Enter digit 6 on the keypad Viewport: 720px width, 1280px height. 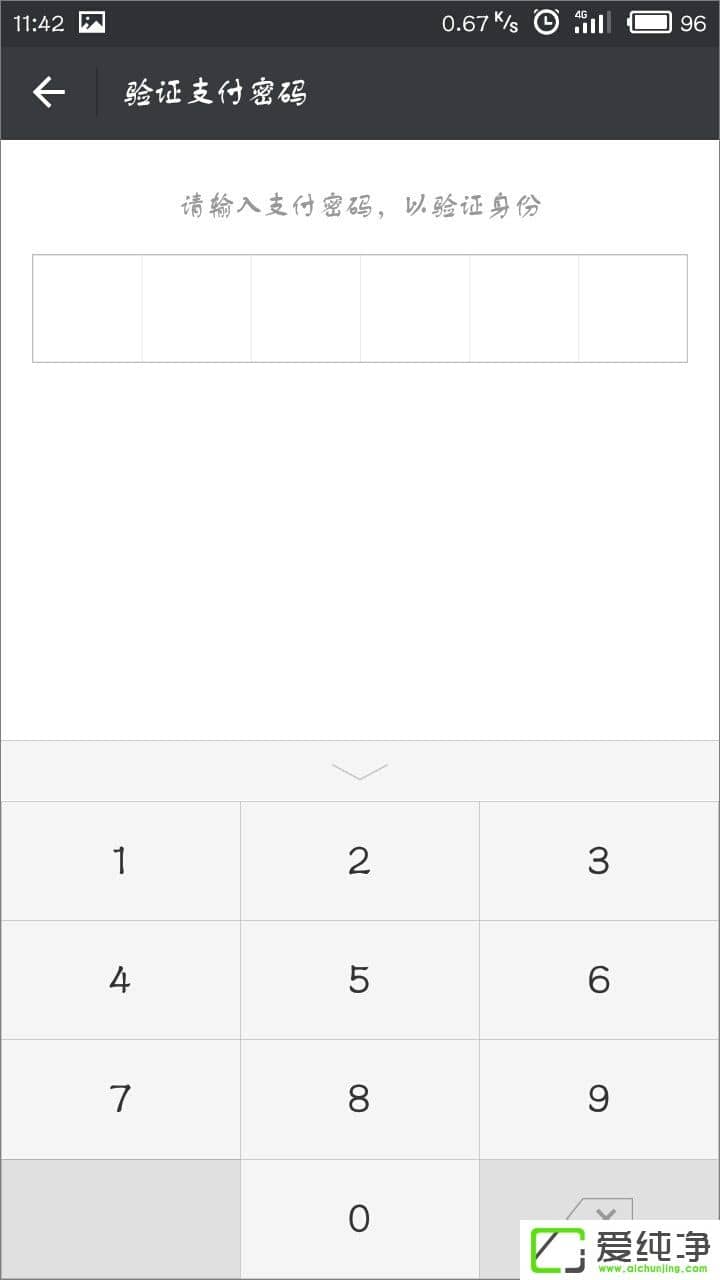599,980
